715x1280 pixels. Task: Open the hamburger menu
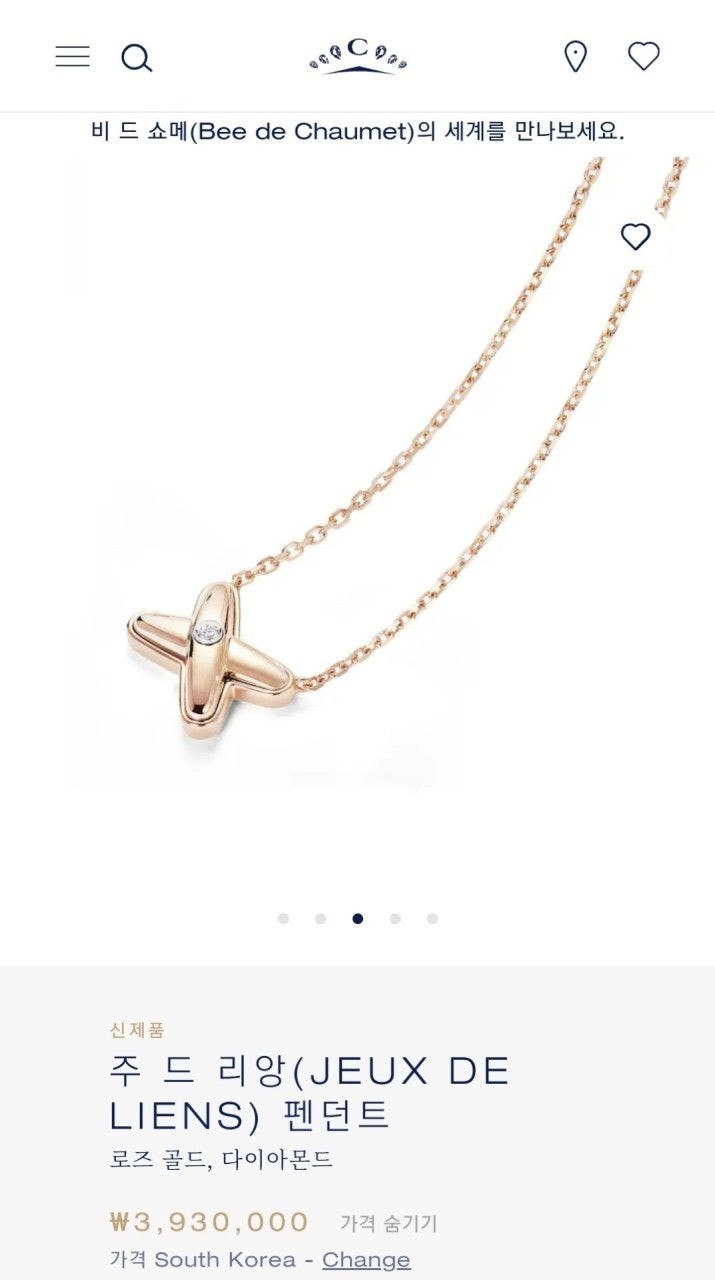click(72, 57)
